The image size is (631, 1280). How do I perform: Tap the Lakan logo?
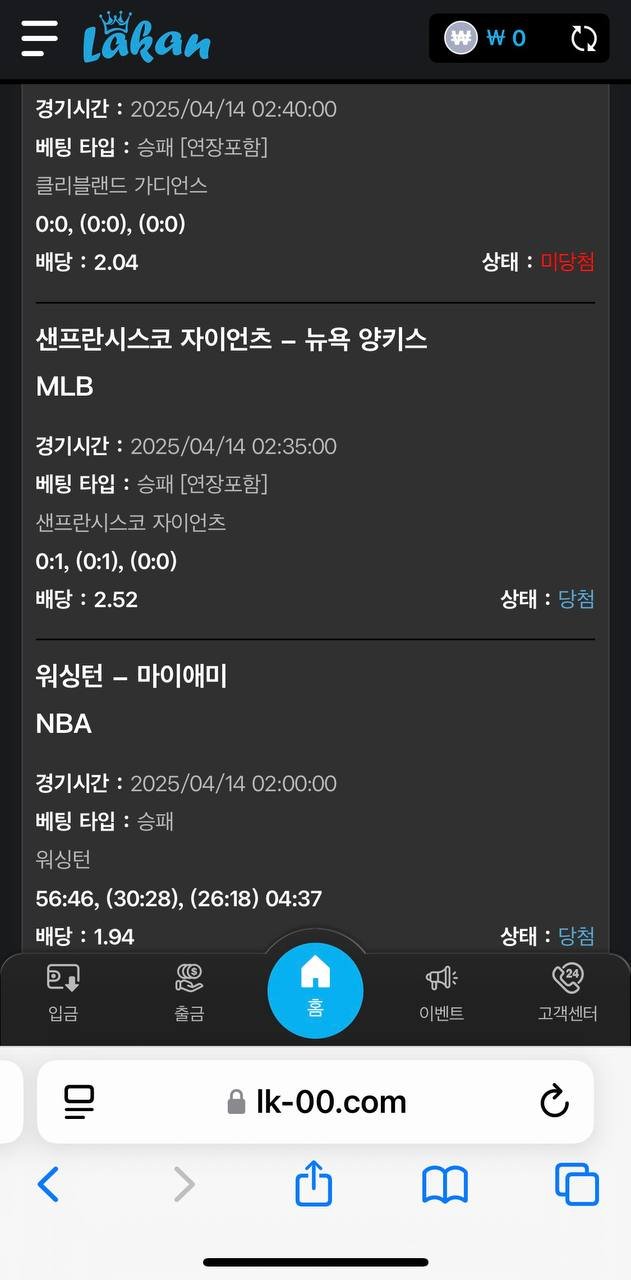147,38
